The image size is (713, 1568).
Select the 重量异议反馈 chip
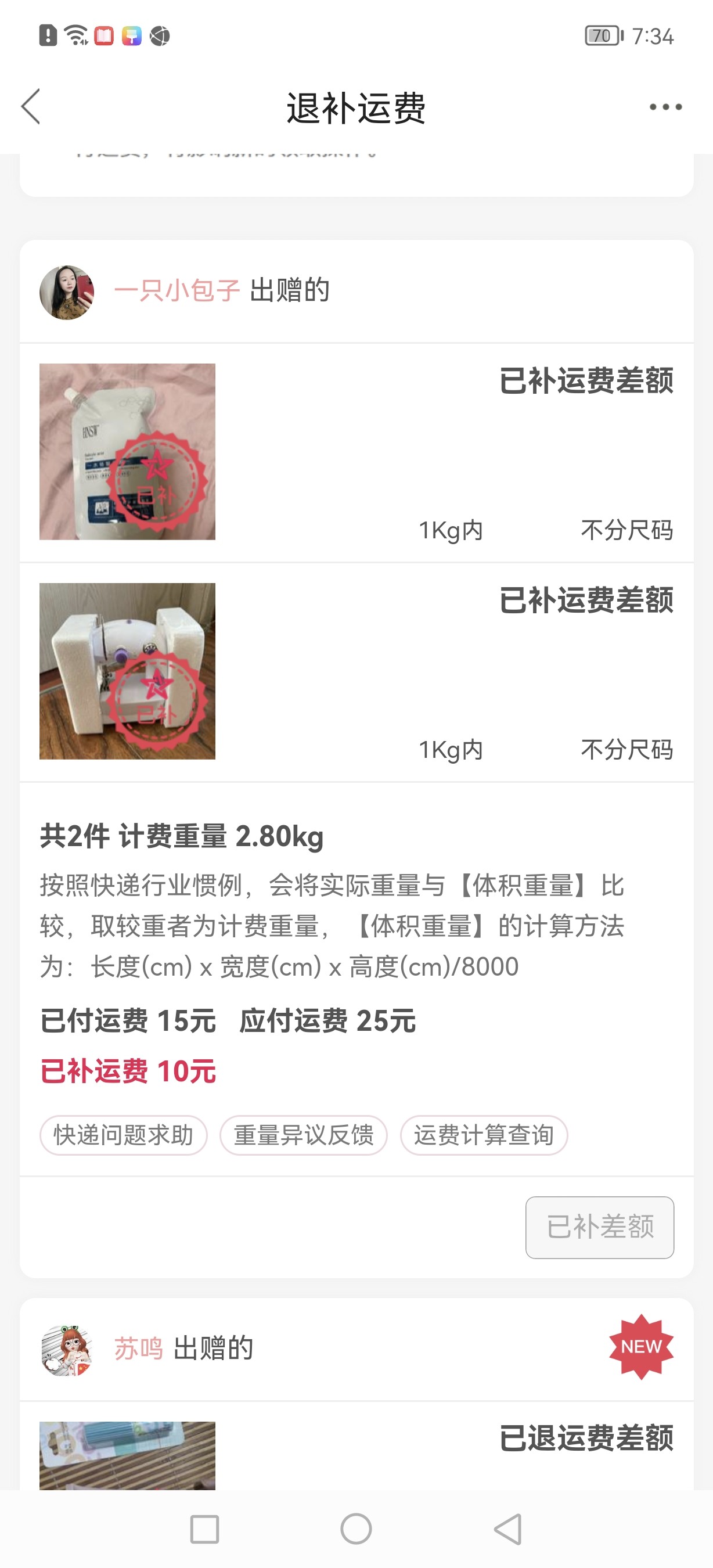tap(304, 1135)
